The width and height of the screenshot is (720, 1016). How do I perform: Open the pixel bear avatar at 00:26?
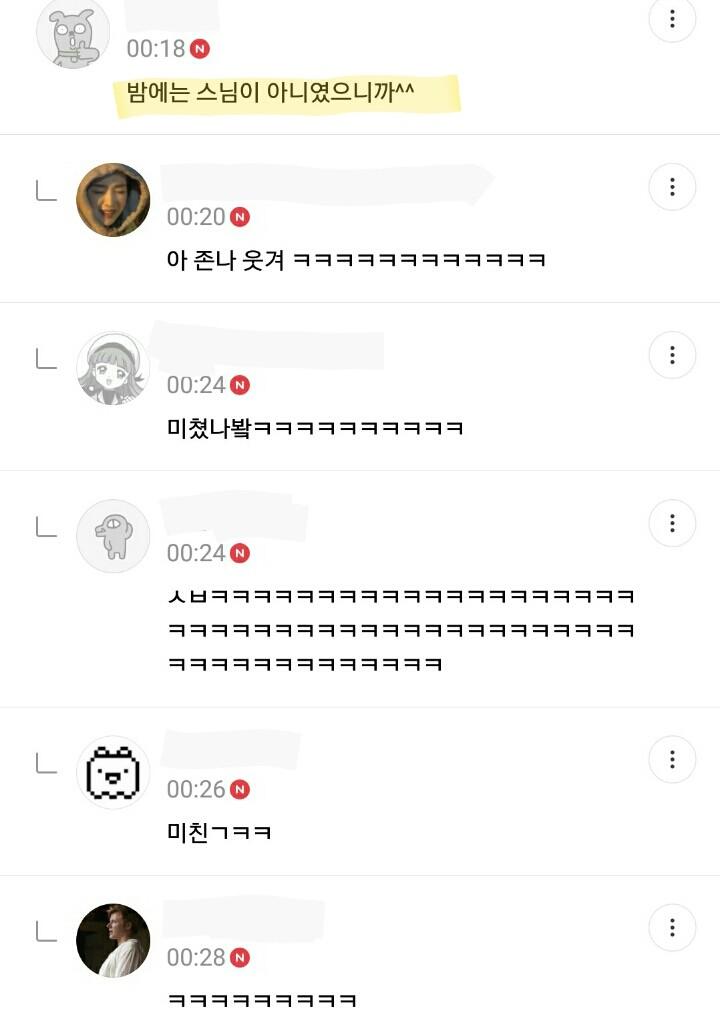pos(113,773)
